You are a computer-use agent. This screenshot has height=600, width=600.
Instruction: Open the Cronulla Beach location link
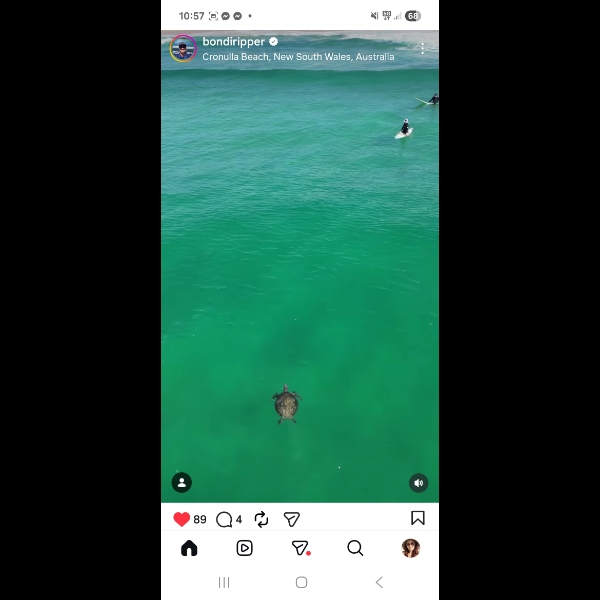[x=298, y=57]
